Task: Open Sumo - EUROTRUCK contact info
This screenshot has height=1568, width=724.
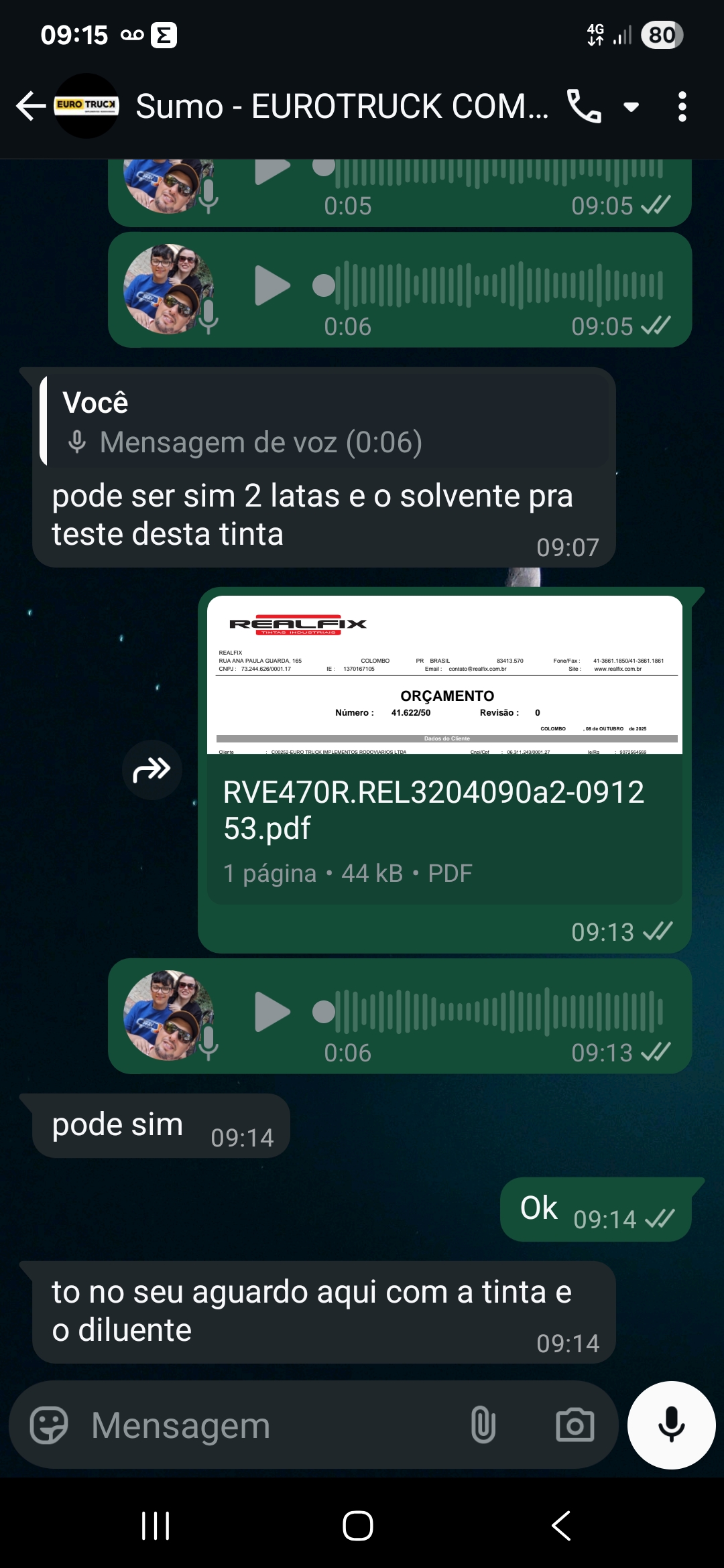Action: click(342, 106)
